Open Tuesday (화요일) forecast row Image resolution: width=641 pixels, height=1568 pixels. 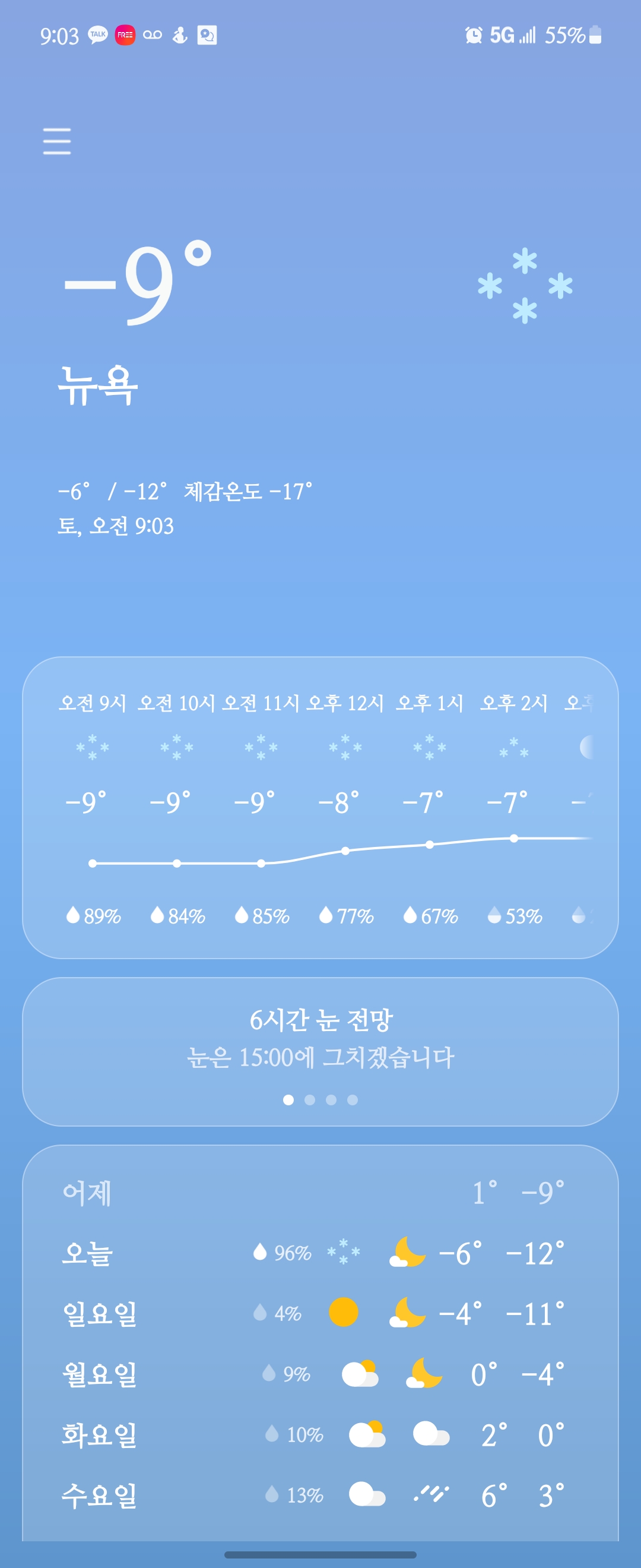coord(320,1435)
